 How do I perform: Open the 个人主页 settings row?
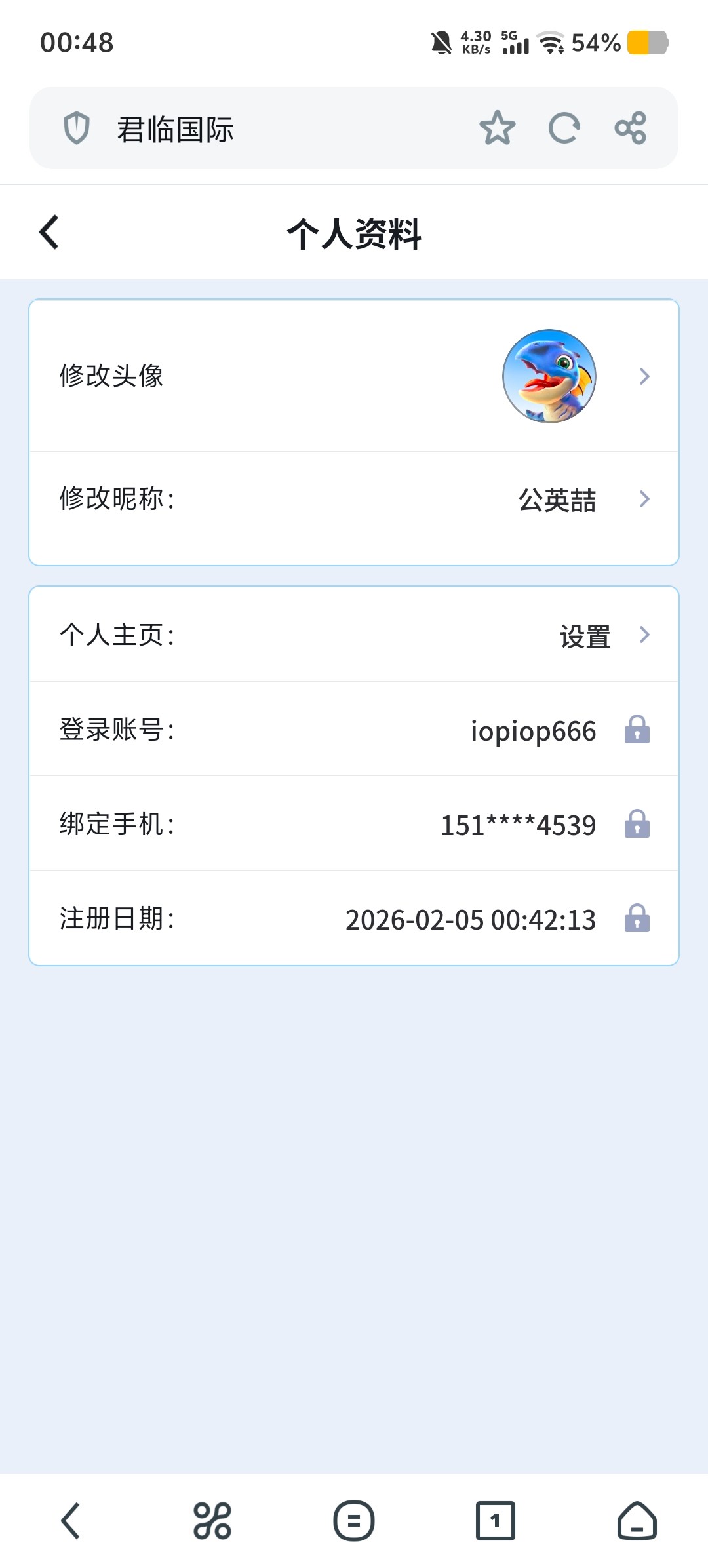tap(354, 635)
